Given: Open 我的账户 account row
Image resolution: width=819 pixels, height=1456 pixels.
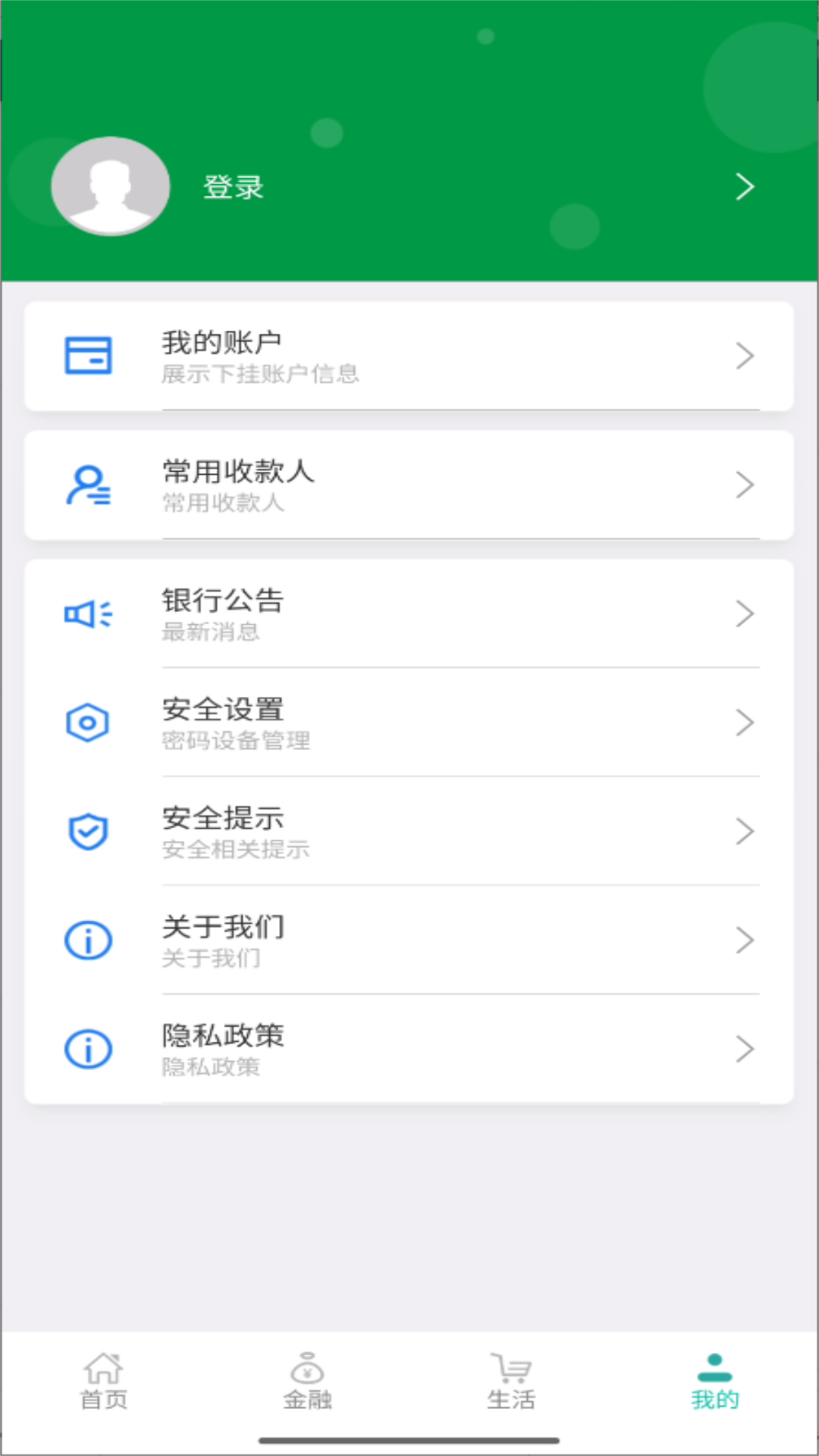Looking at the screenshot, I should click(x=409, y=356).
